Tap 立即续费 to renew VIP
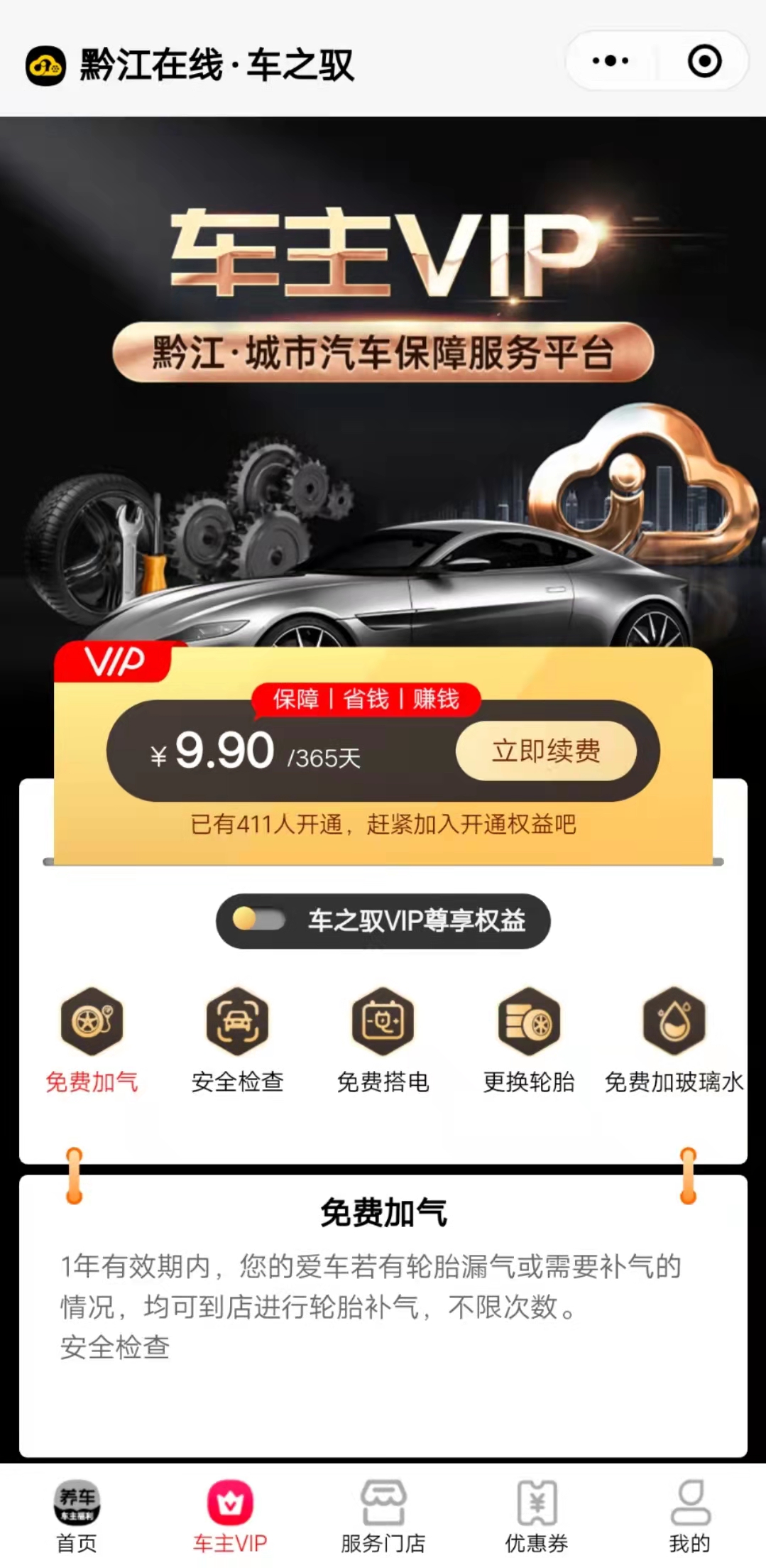Image resolution: width=766 pixels, height=1568 pixels. (x=545, y=751)
